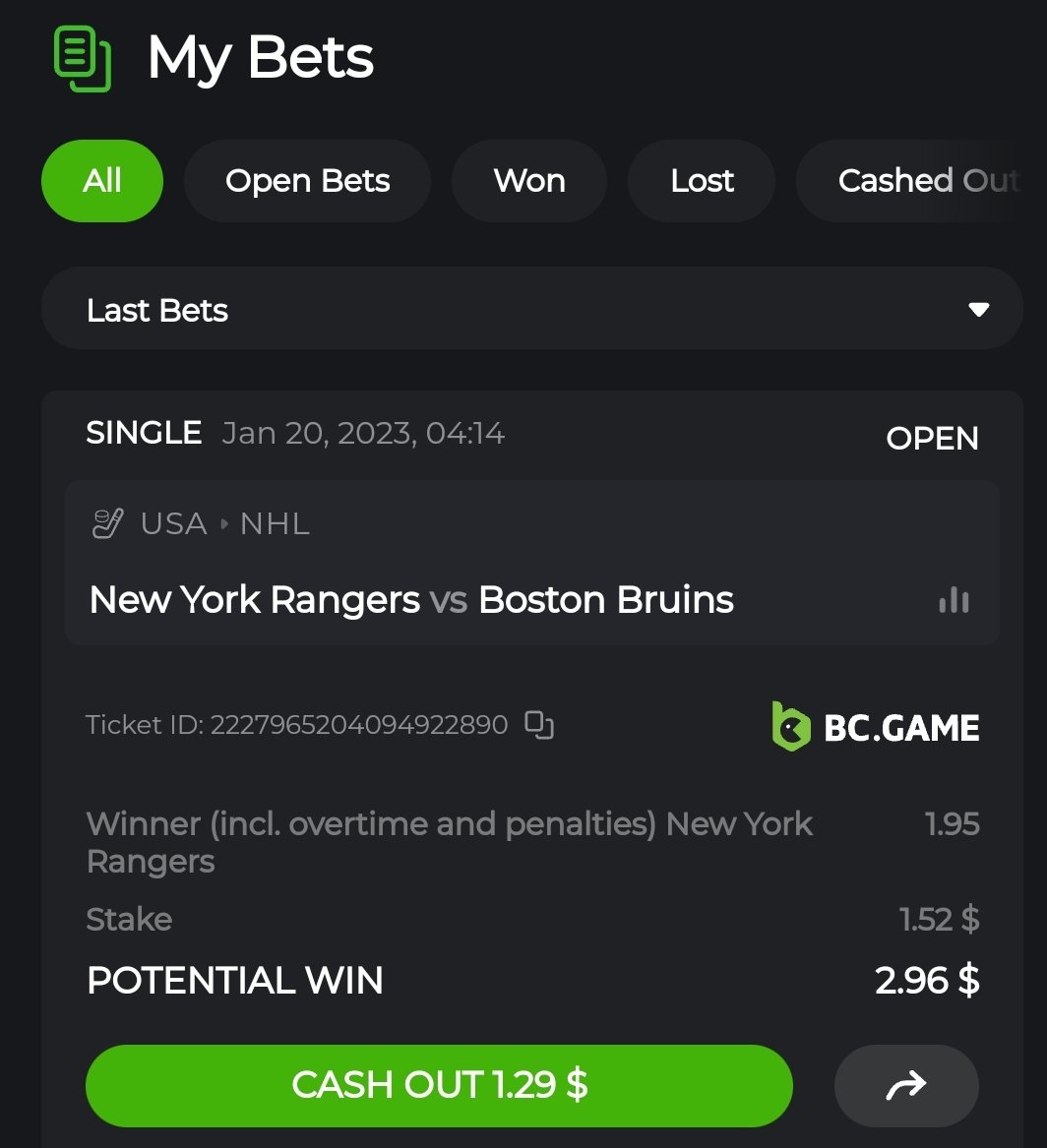
Task: Copy the Ticket ID
Action: [539, 725]
